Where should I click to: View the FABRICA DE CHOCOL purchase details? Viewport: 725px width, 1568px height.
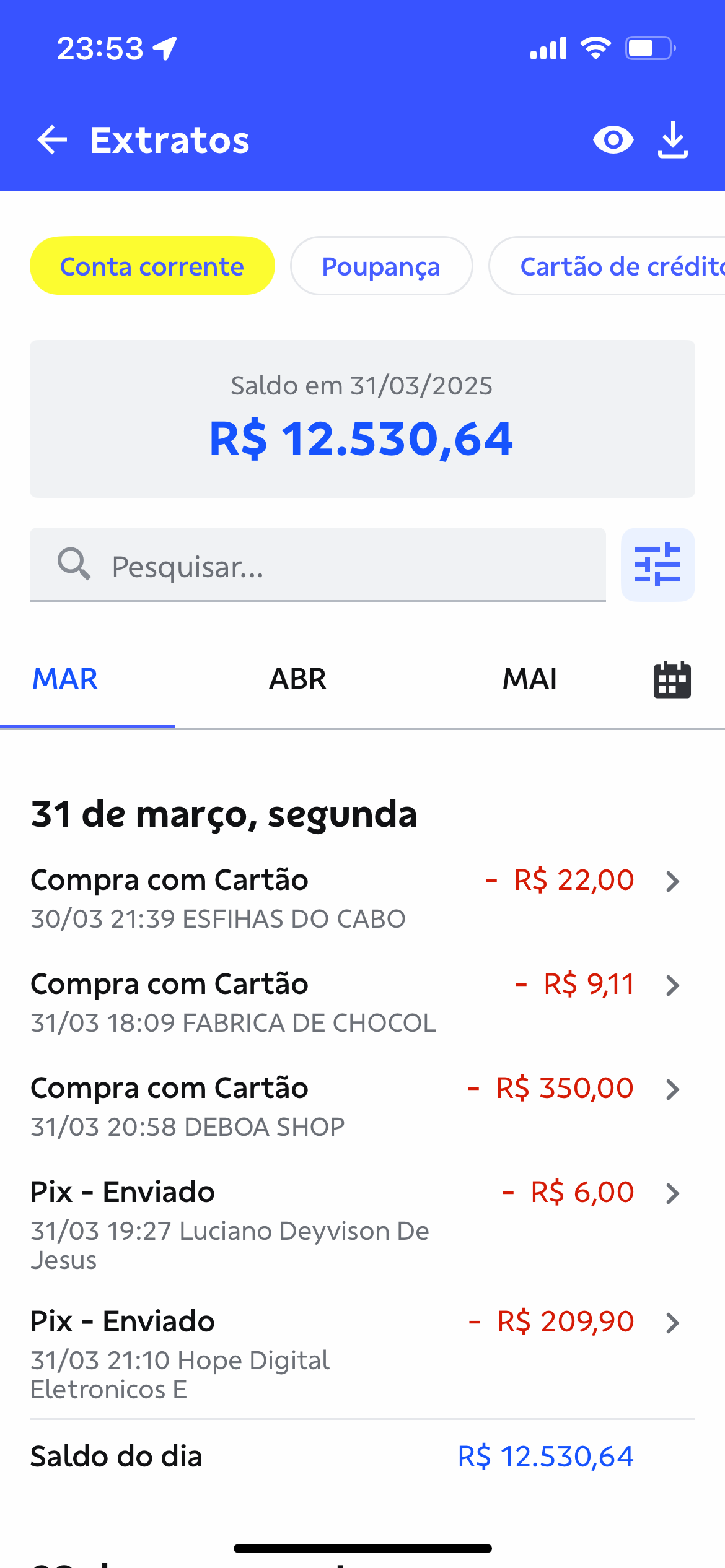tap(362, 1003)
